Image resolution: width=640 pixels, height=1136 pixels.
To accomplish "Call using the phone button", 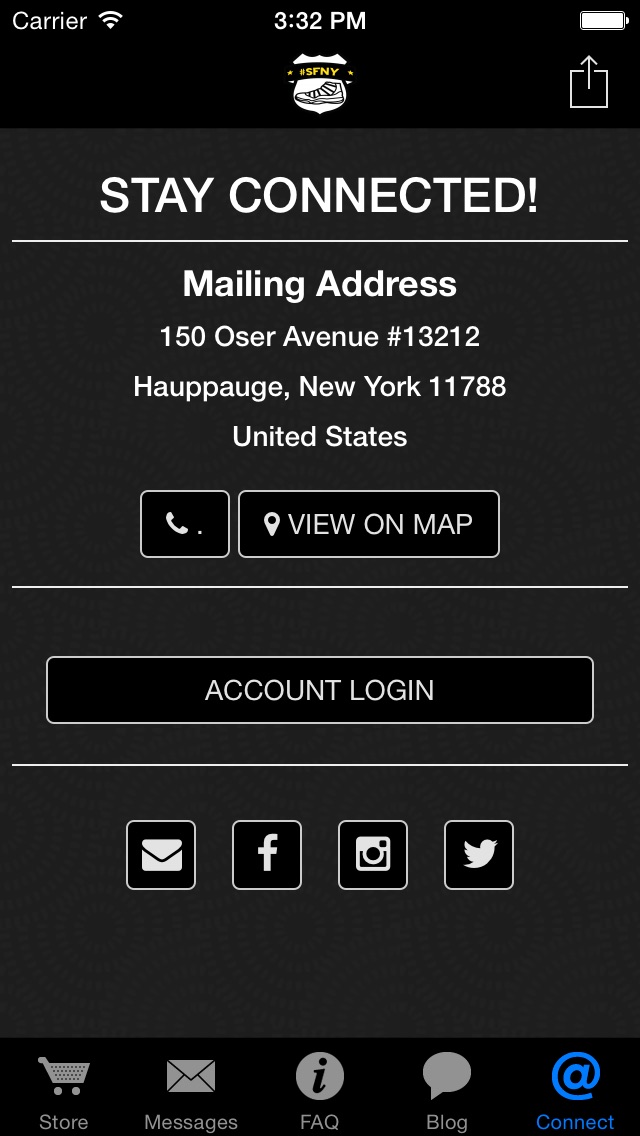I will pyautogui.click(x=185, y=524).
